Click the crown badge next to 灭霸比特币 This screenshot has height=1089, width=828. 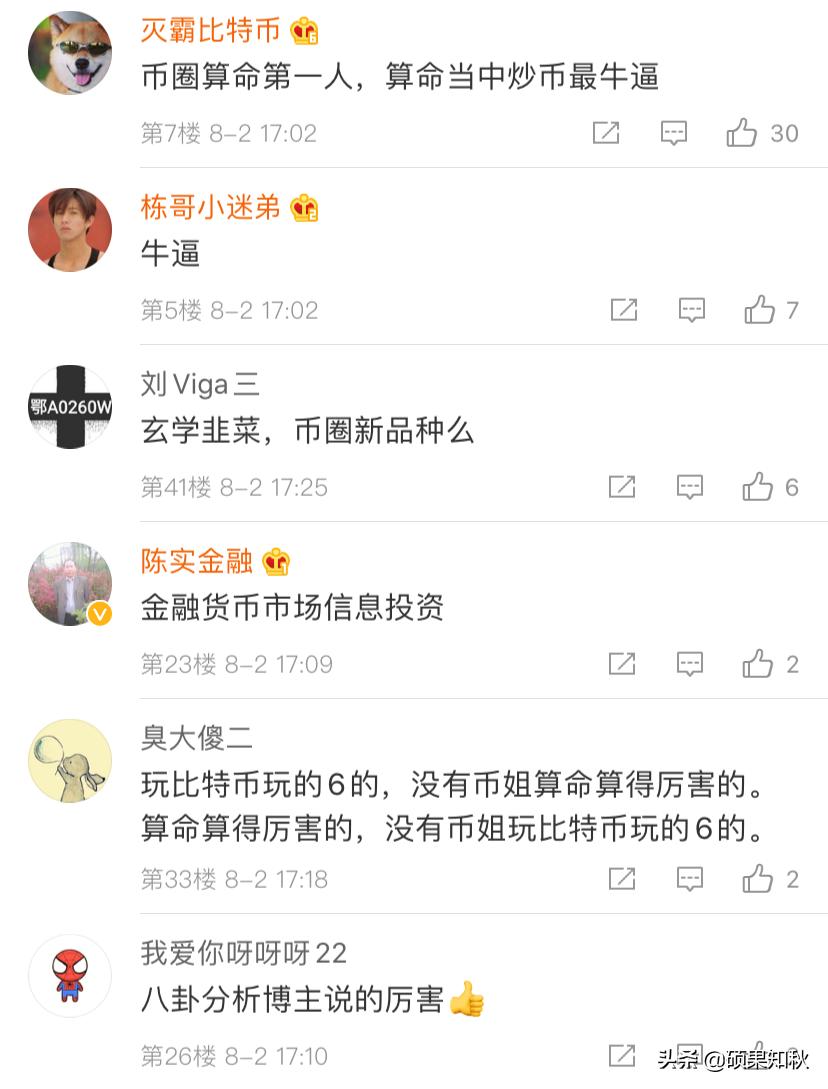click(x=303, y=31)
